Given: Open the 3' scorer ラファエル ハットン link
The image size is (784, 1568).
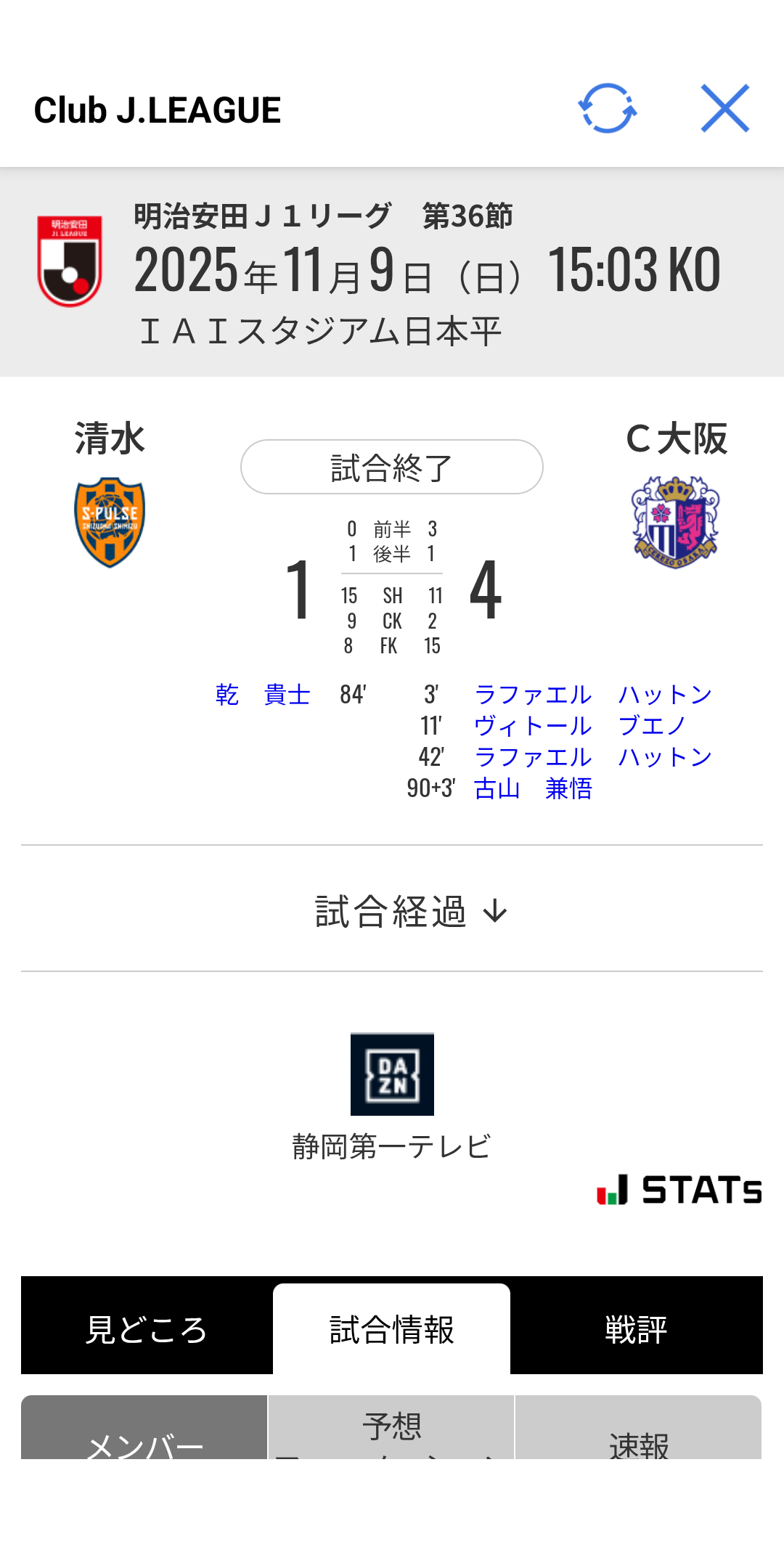Looking at the screenshot, I should (592, 695).
